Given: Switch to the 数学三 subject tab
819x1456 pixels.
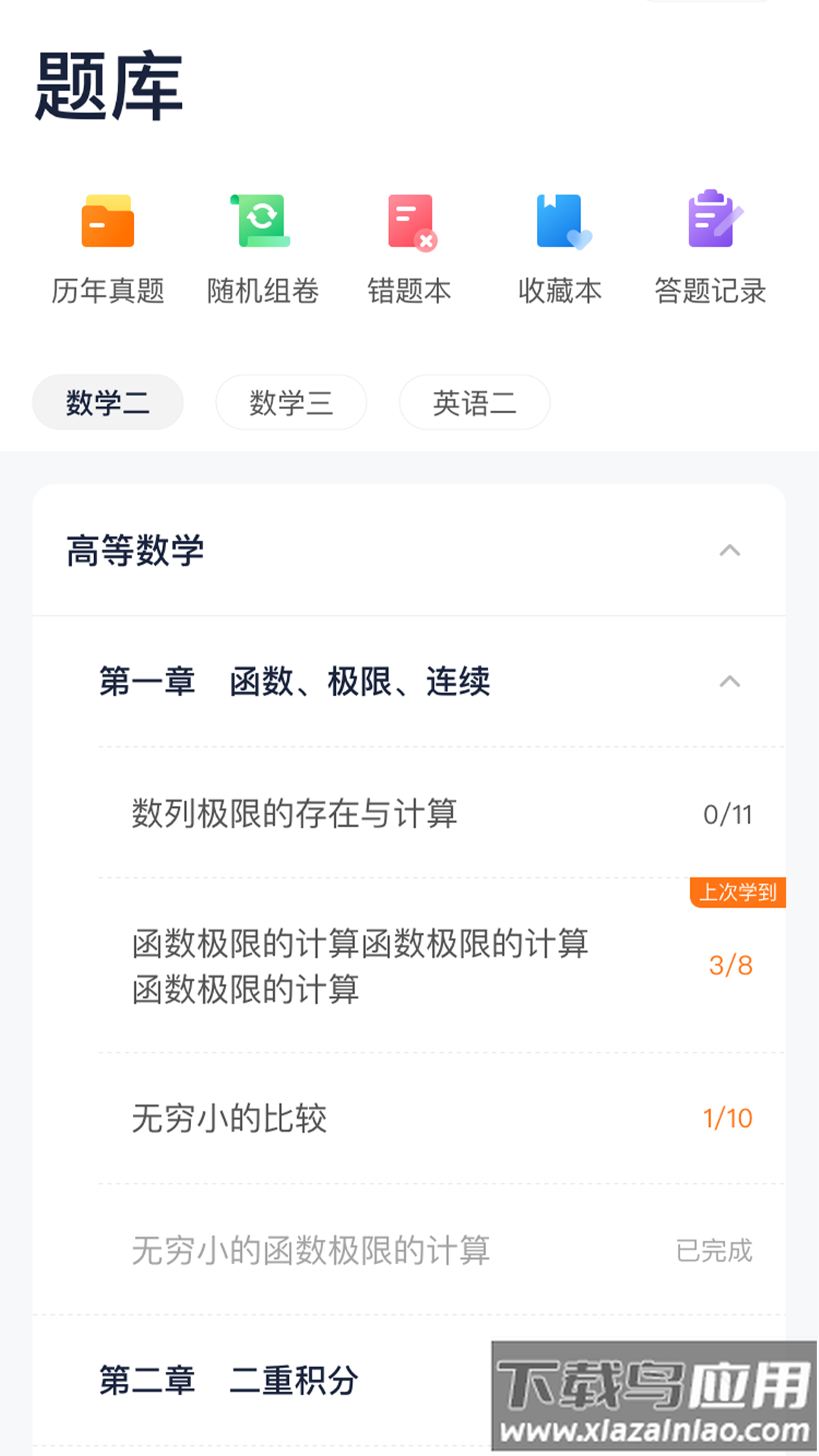Looking at the screenshot, I should pos(291,403).
